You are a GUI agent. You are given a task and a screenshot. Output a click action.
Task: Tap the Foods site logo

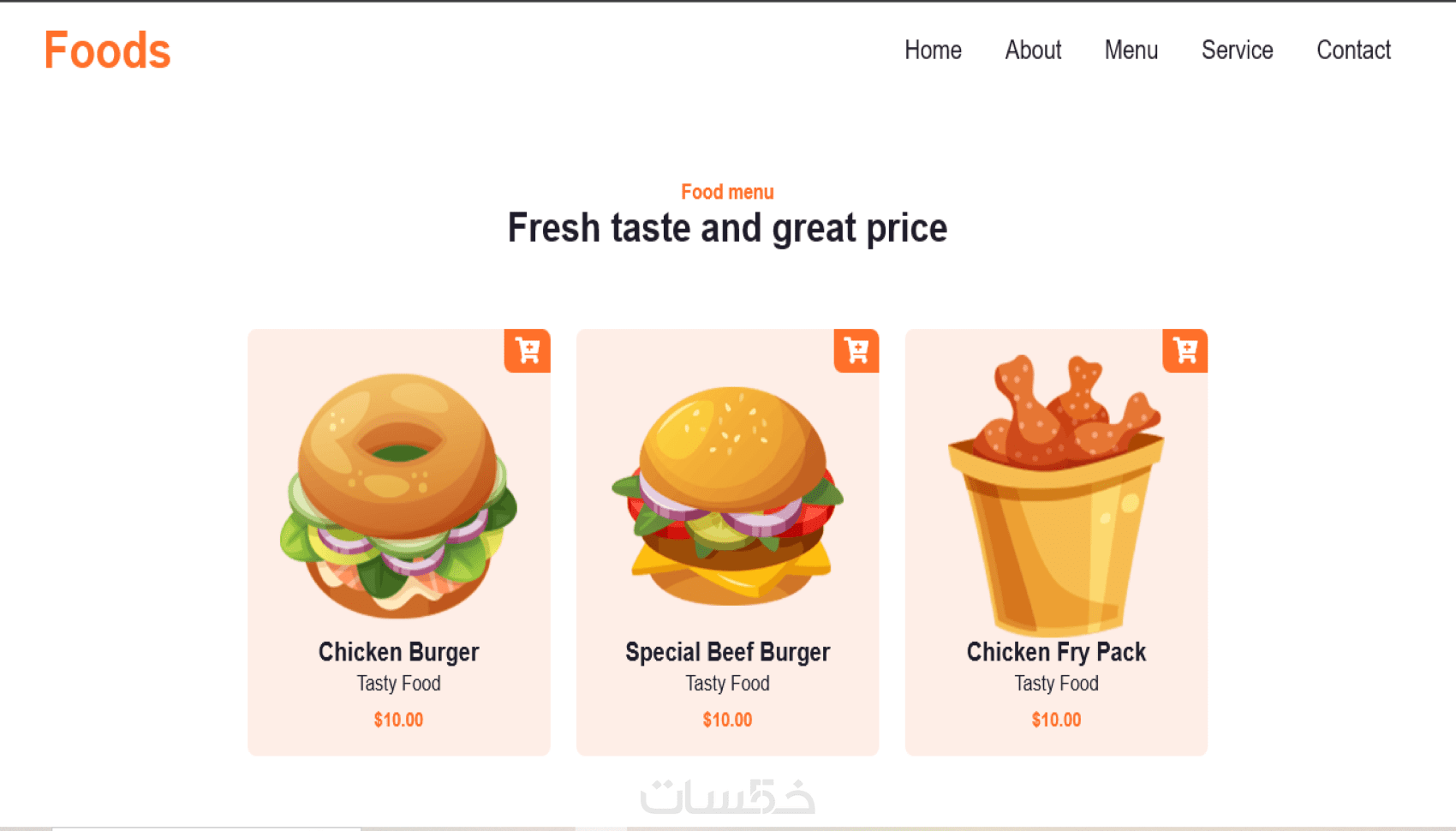click(x=107, y=51)
